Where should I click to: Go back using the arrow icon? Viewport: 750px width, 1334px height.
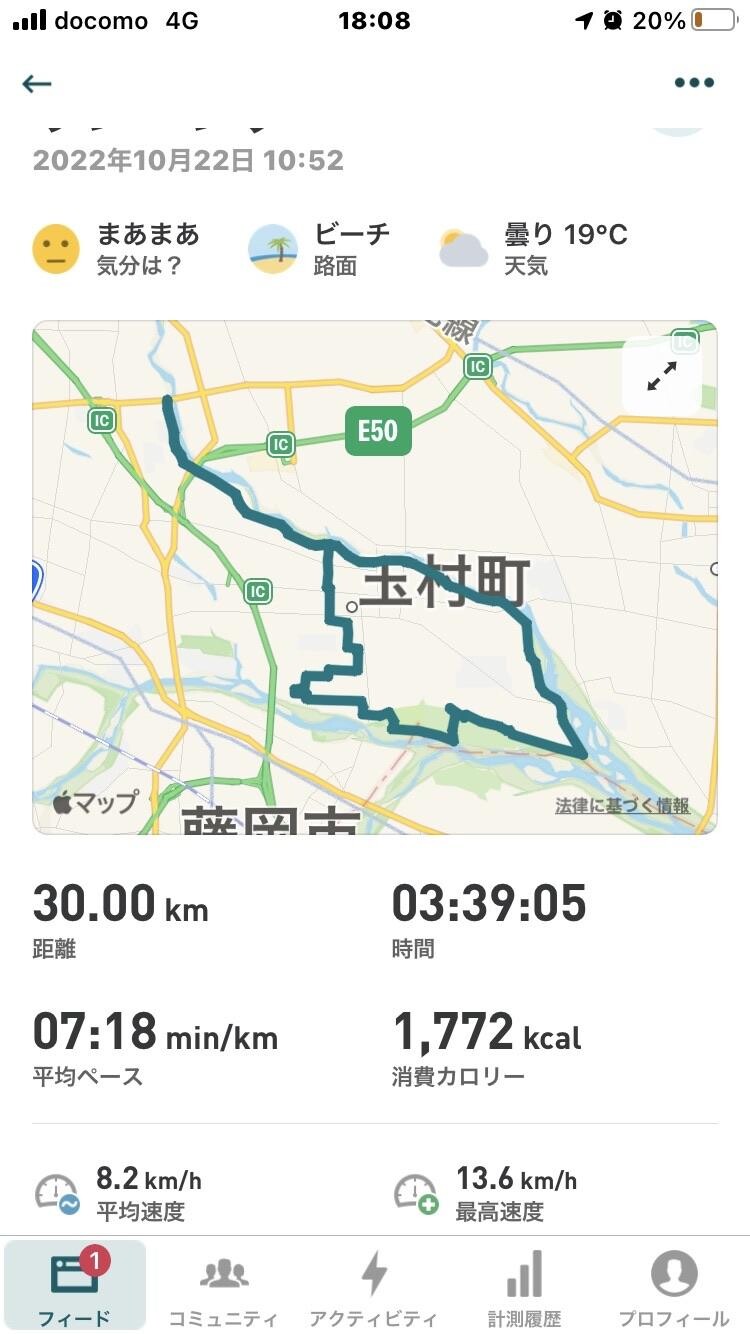click(37, 84)
